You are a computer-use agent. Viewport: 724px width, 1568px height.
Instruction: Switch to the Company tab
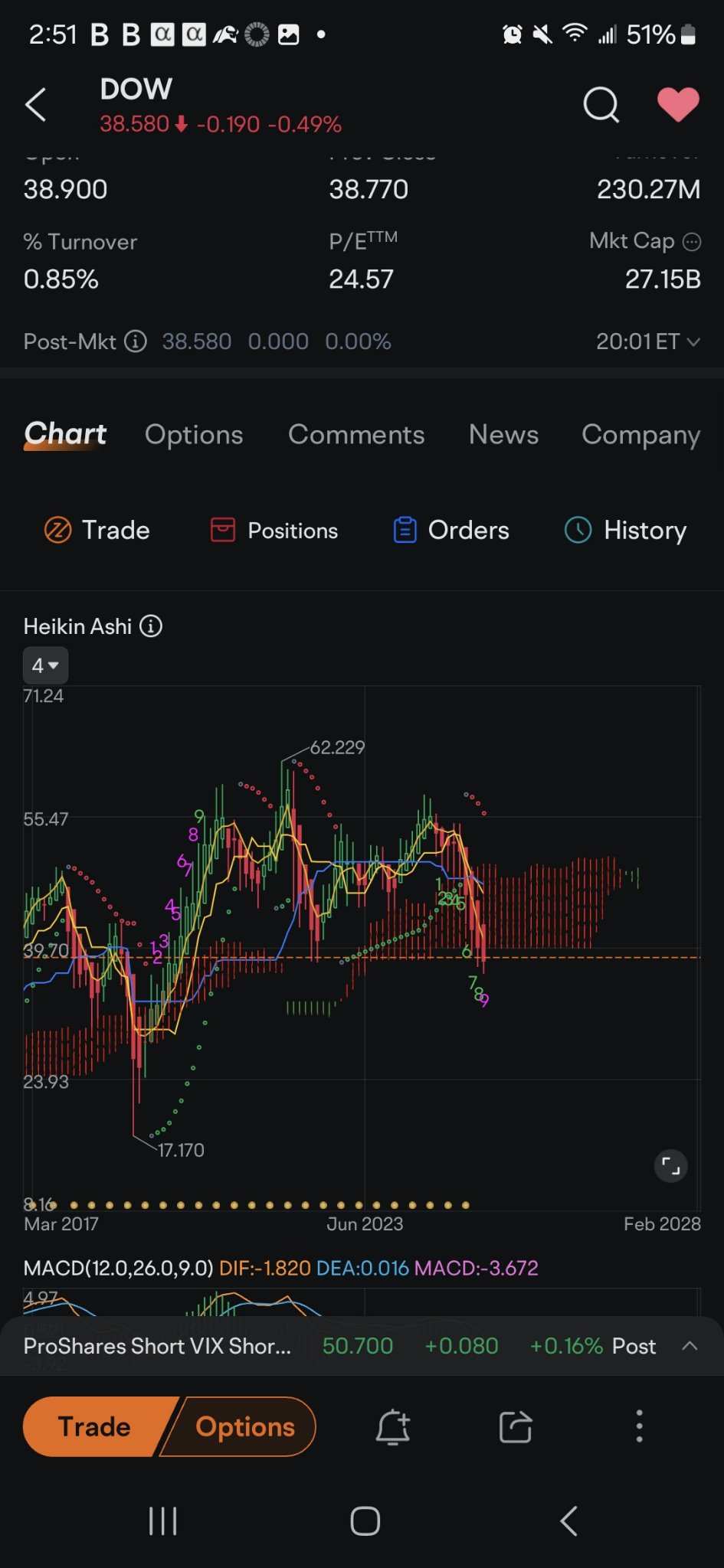coord(640,435)
